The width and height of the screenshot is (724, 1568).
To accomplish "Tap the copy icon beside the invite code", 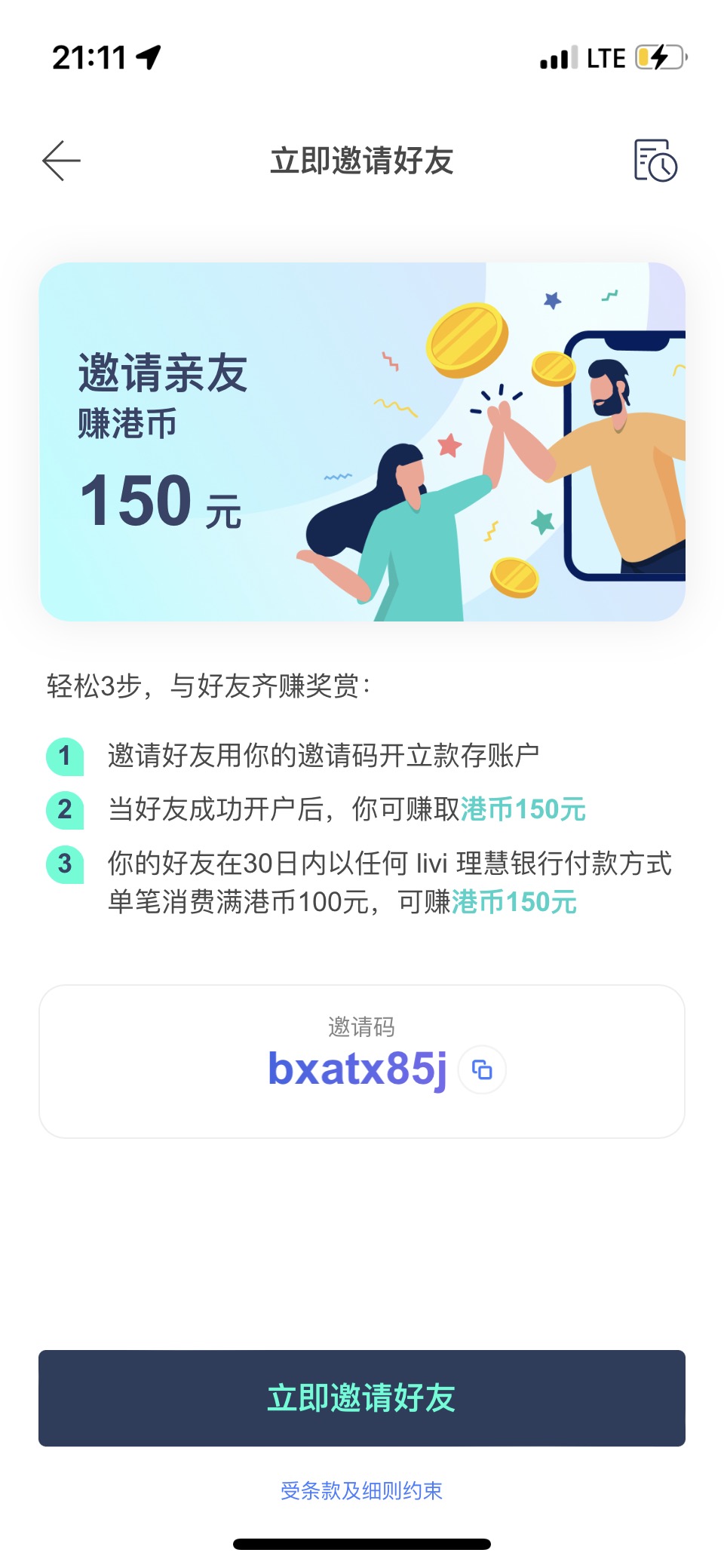I will click(x=484, y=1069).
